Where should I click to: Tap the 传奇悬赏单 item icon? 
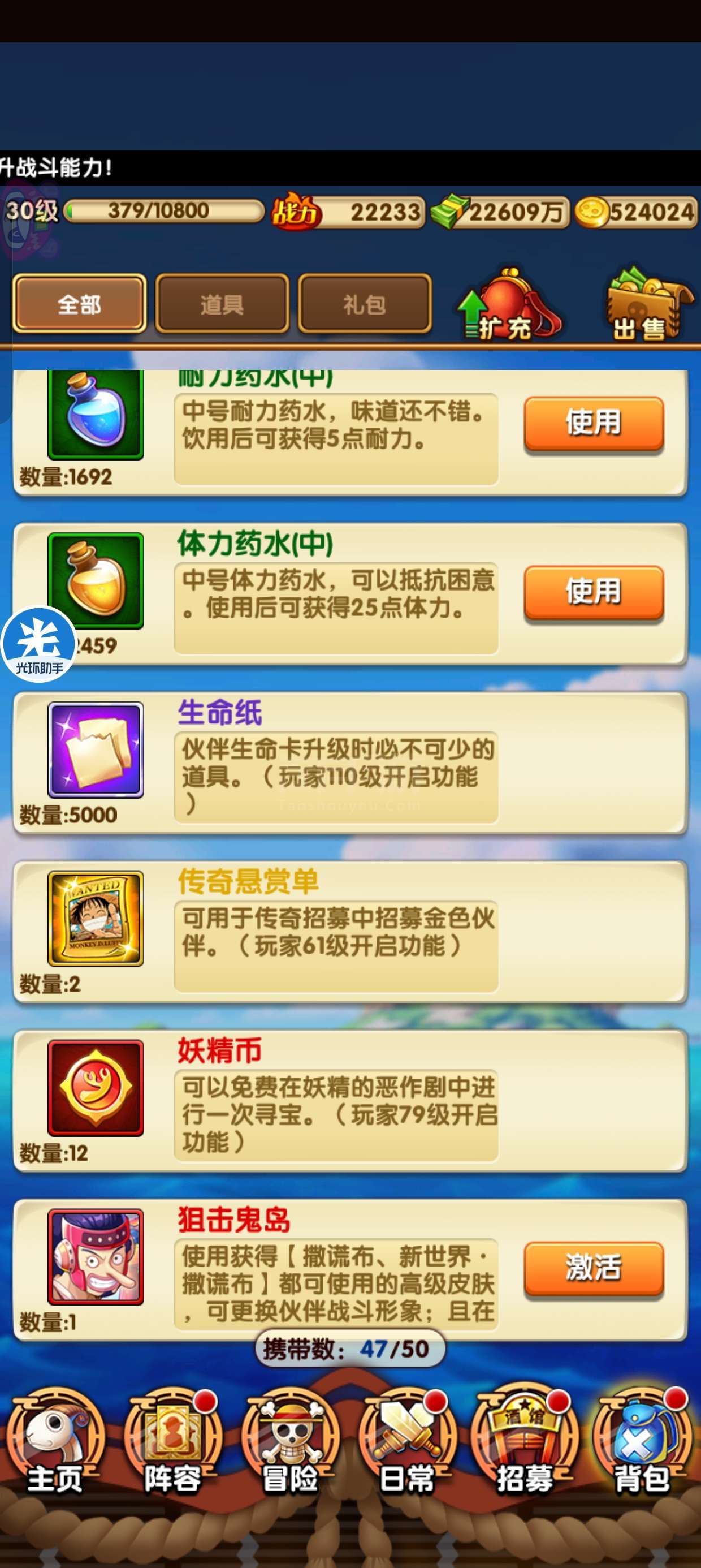(x=96, y=919)
